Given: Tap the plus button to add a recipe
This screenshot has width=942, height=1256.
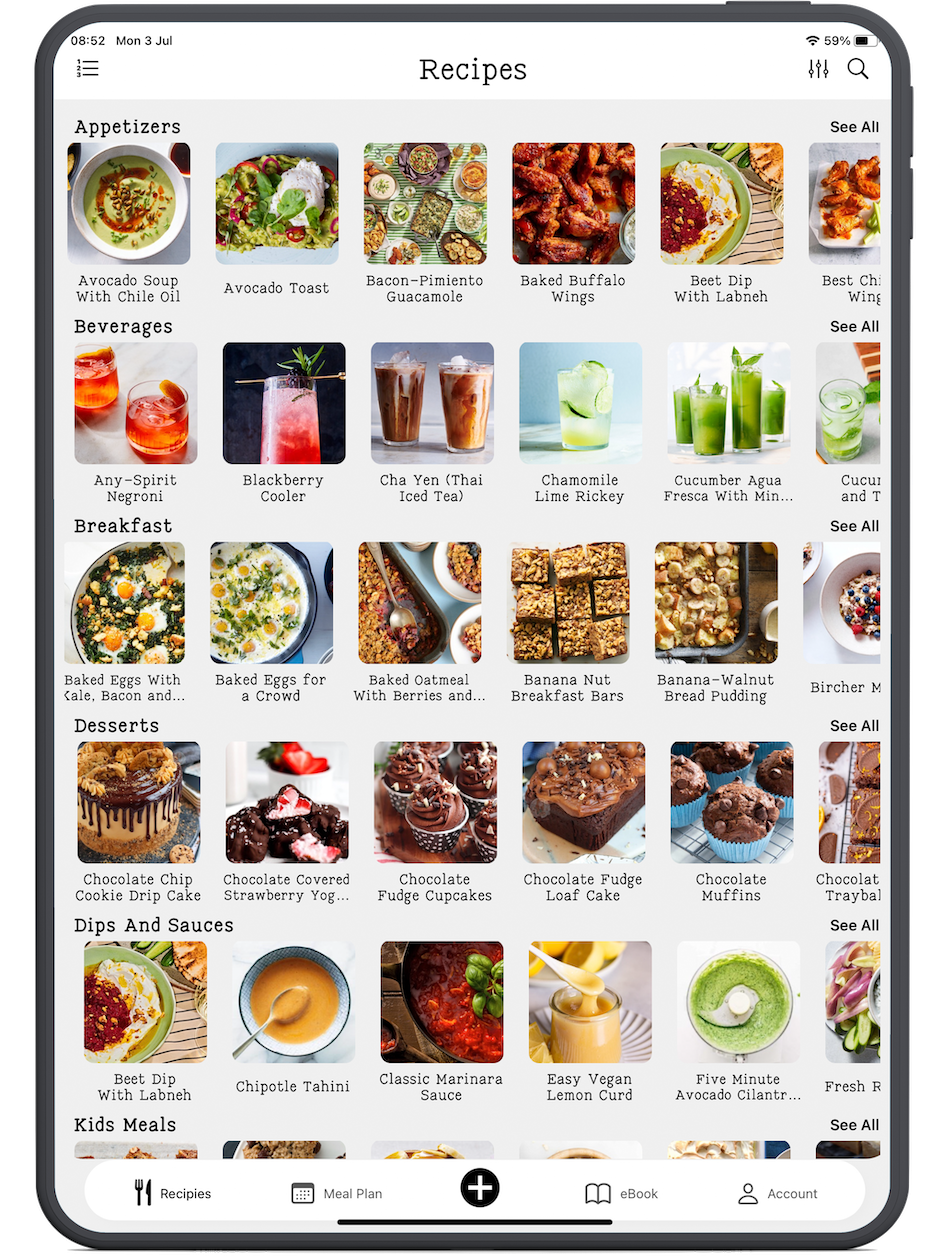Looking at the screenshot, I should coord(480,1188).
